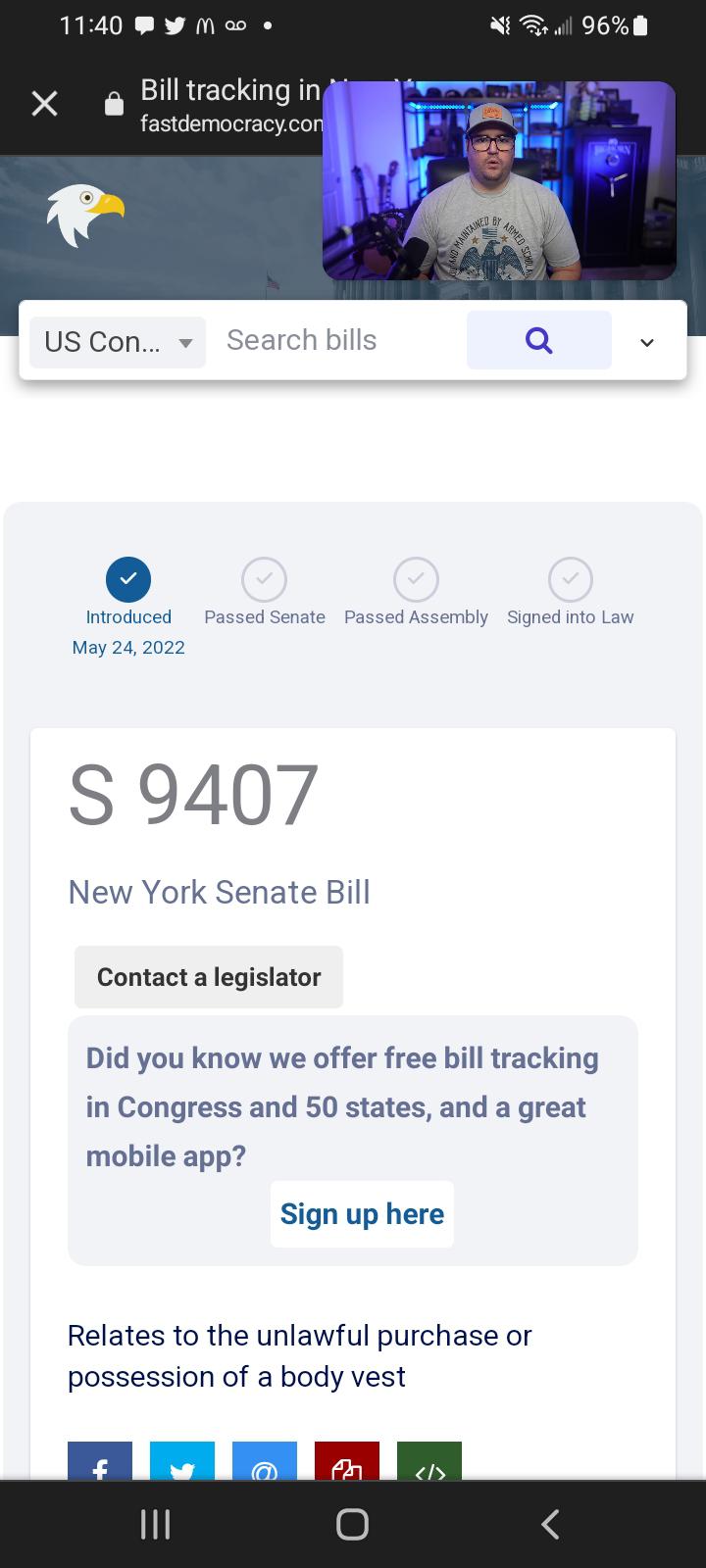Viewport: 706px width, 1568px height.
Task: Click the Passed Senate status circle
Action: click(x=264, y=579)
